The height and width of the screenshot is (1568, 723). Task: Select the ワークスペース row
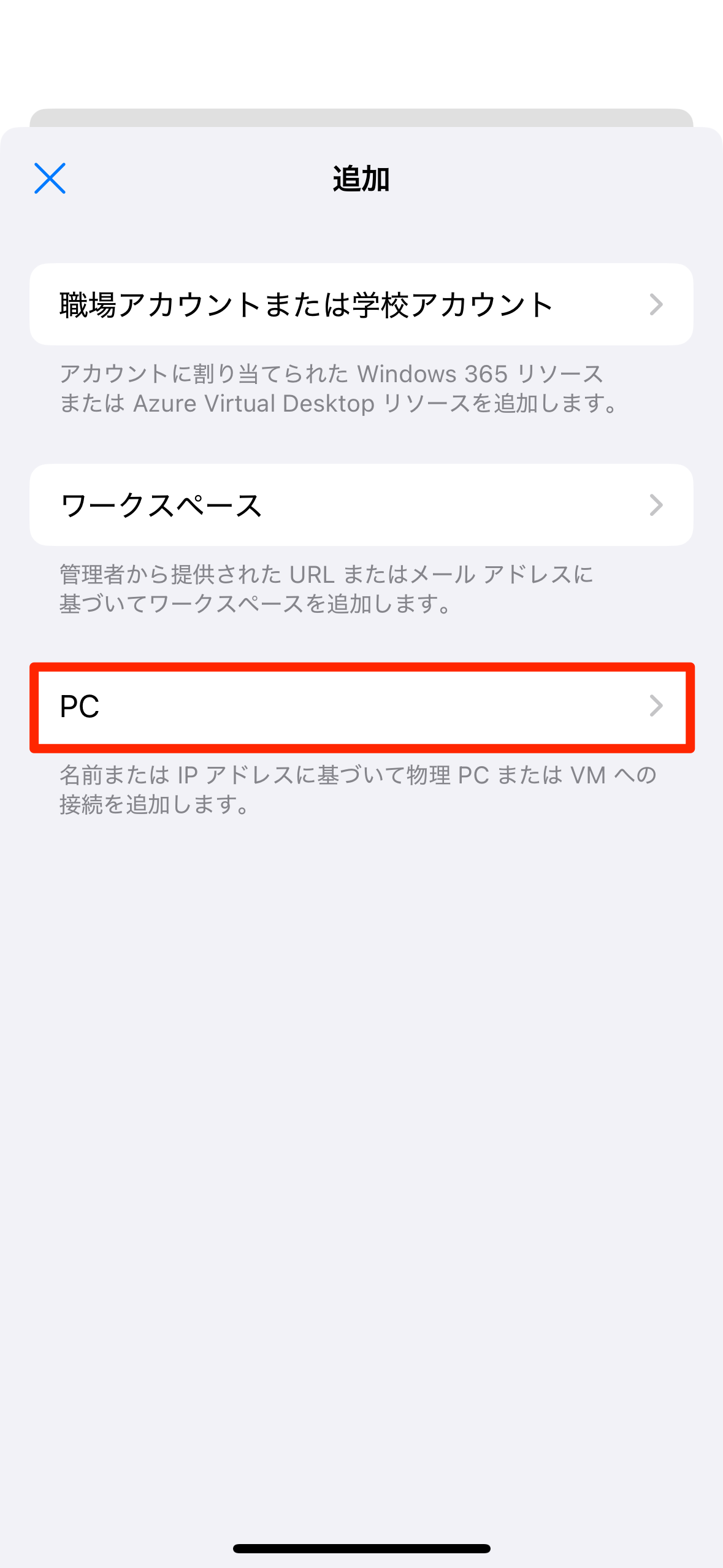[361, 505]
